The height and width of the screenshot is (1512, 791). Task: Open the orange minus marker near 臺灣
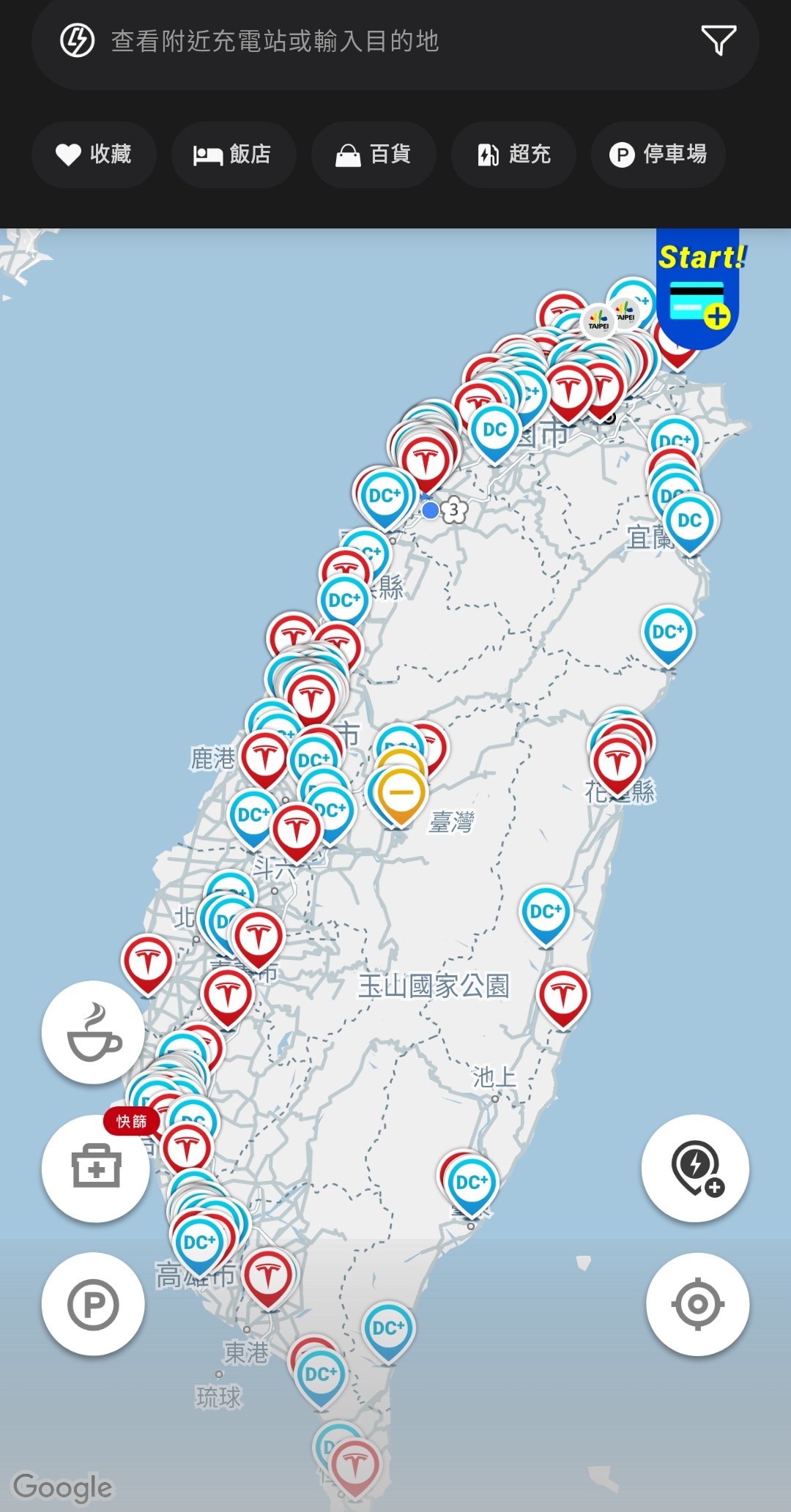tap(401, 793)
